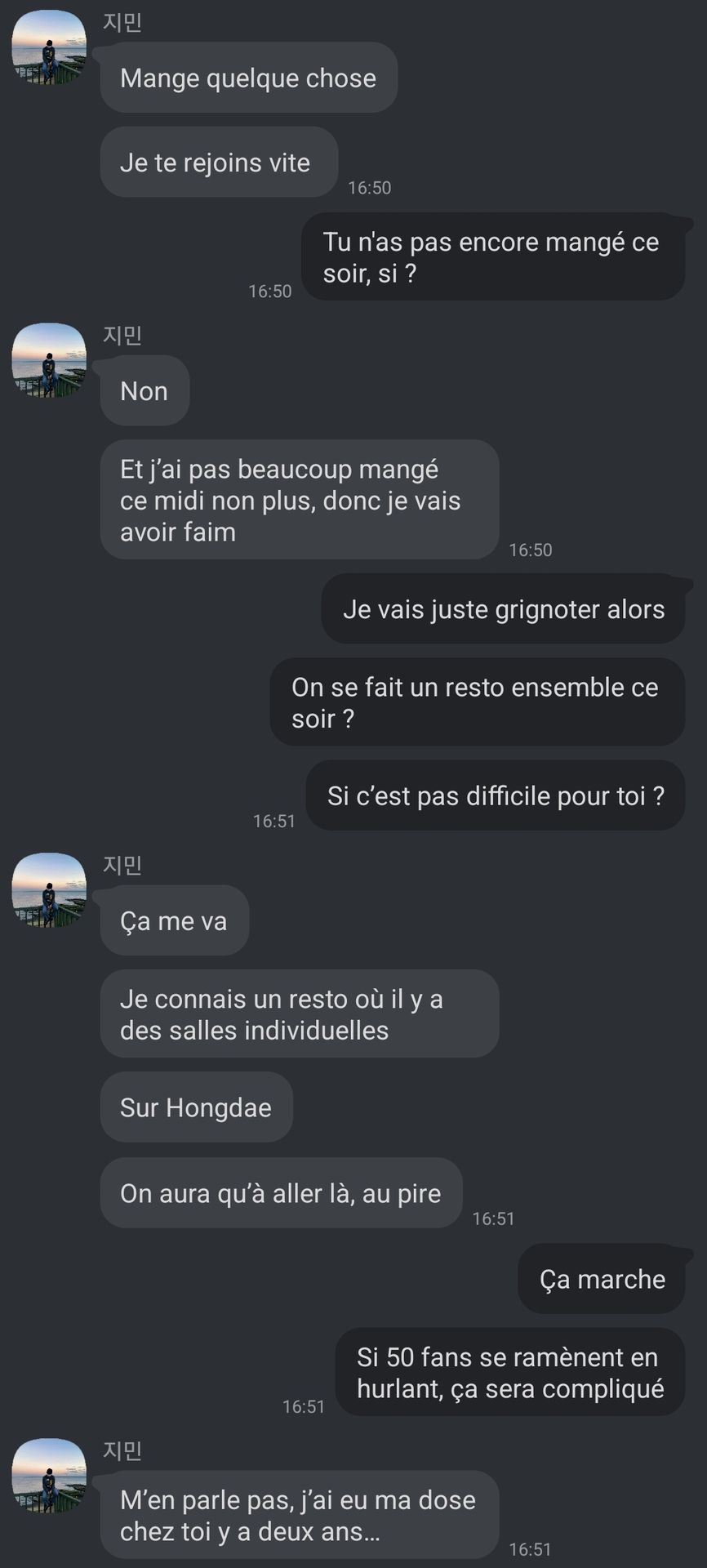View 지민's profile picture beside 'Ça me va'
Image resolution: width=707 pixels, height=1568 pixels.
49,890
